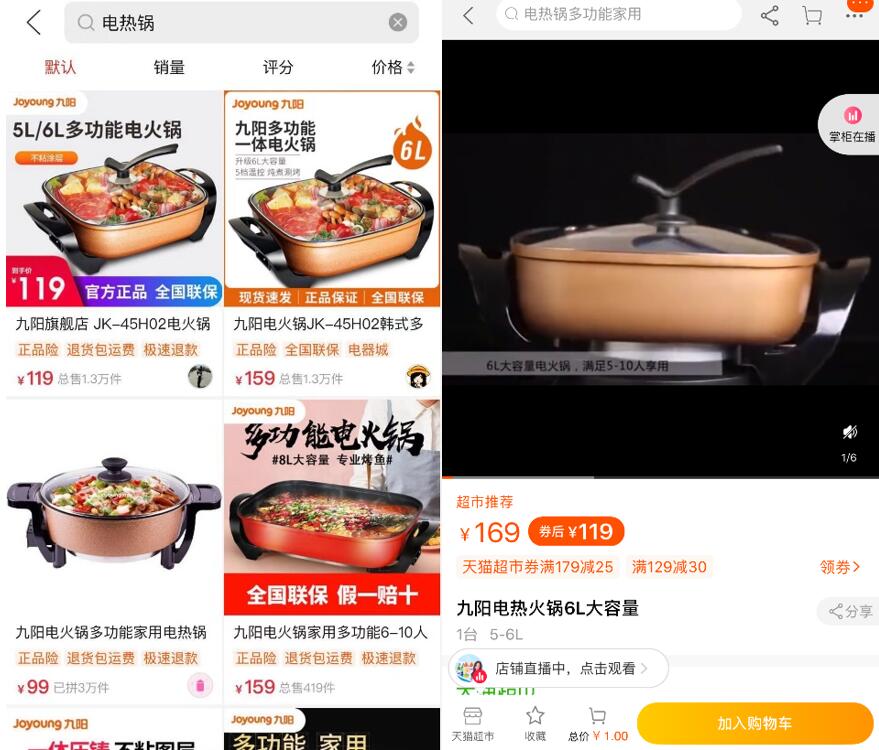Image resolution: width=879 pixels, height=750 pixels.
Task: Unmute the product video
Action: (849, 432)
